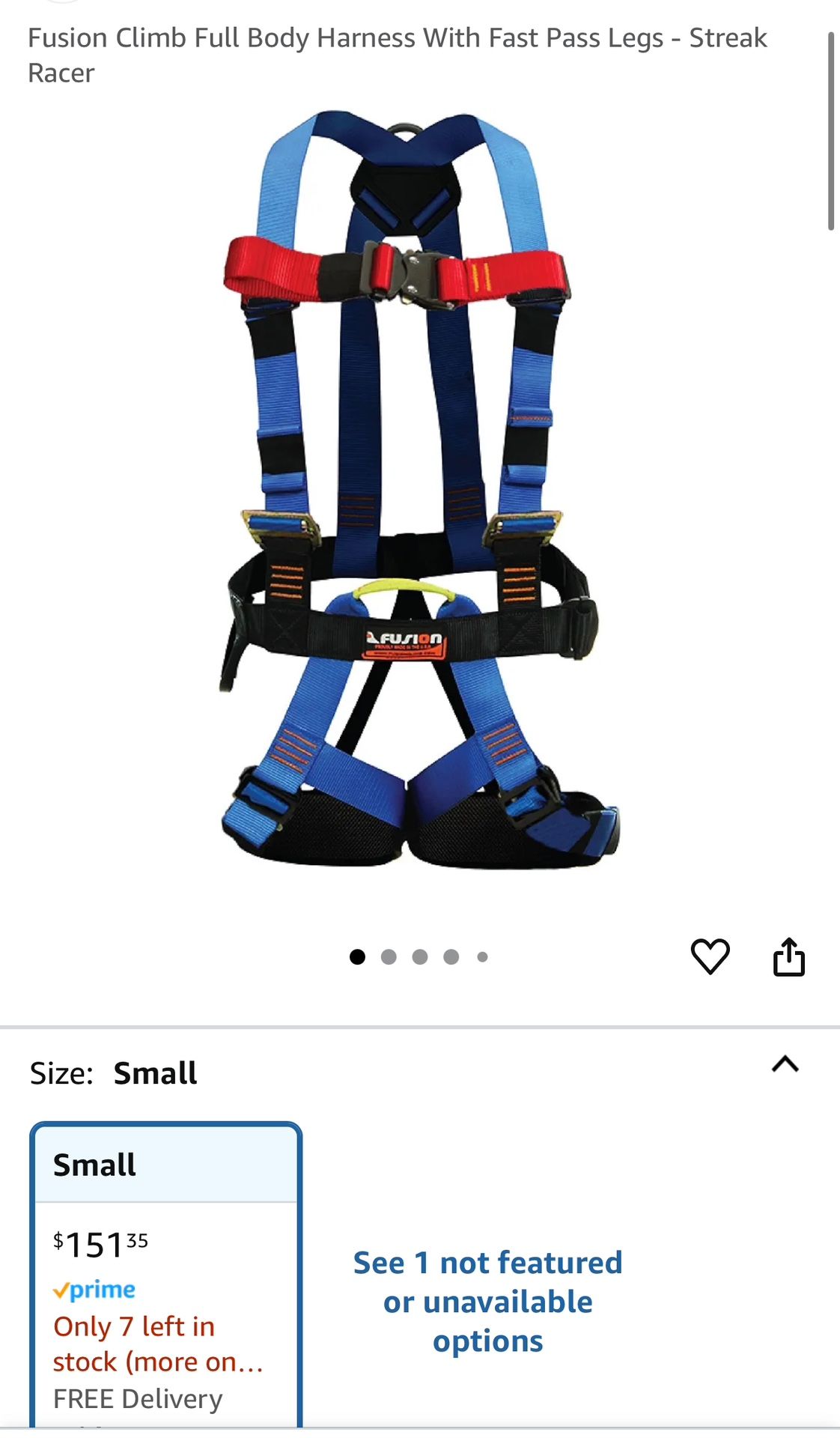Share this product listing

(788, 956)
